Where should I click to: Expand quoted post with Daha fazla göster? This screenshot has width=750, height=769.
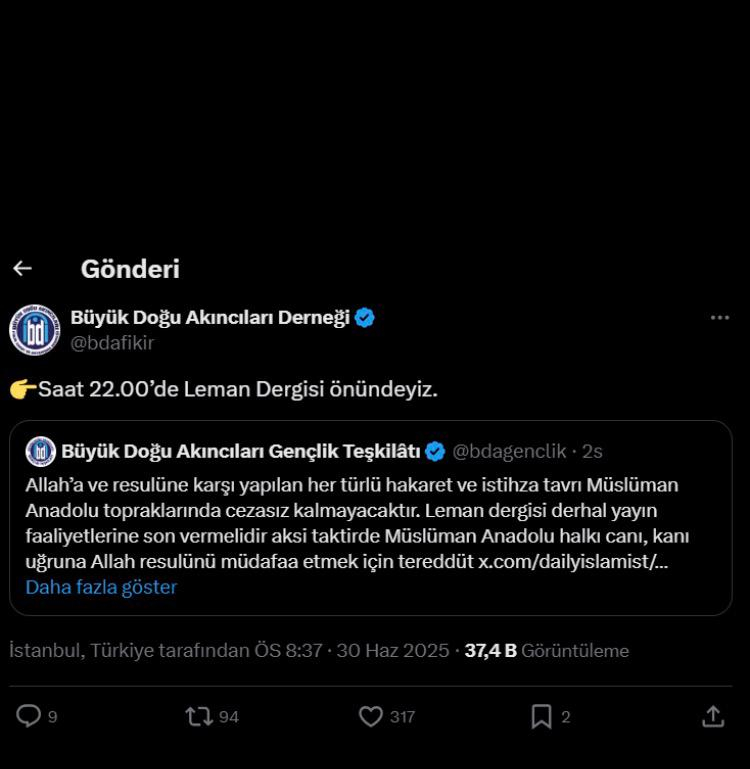click(x=101, y=587)
